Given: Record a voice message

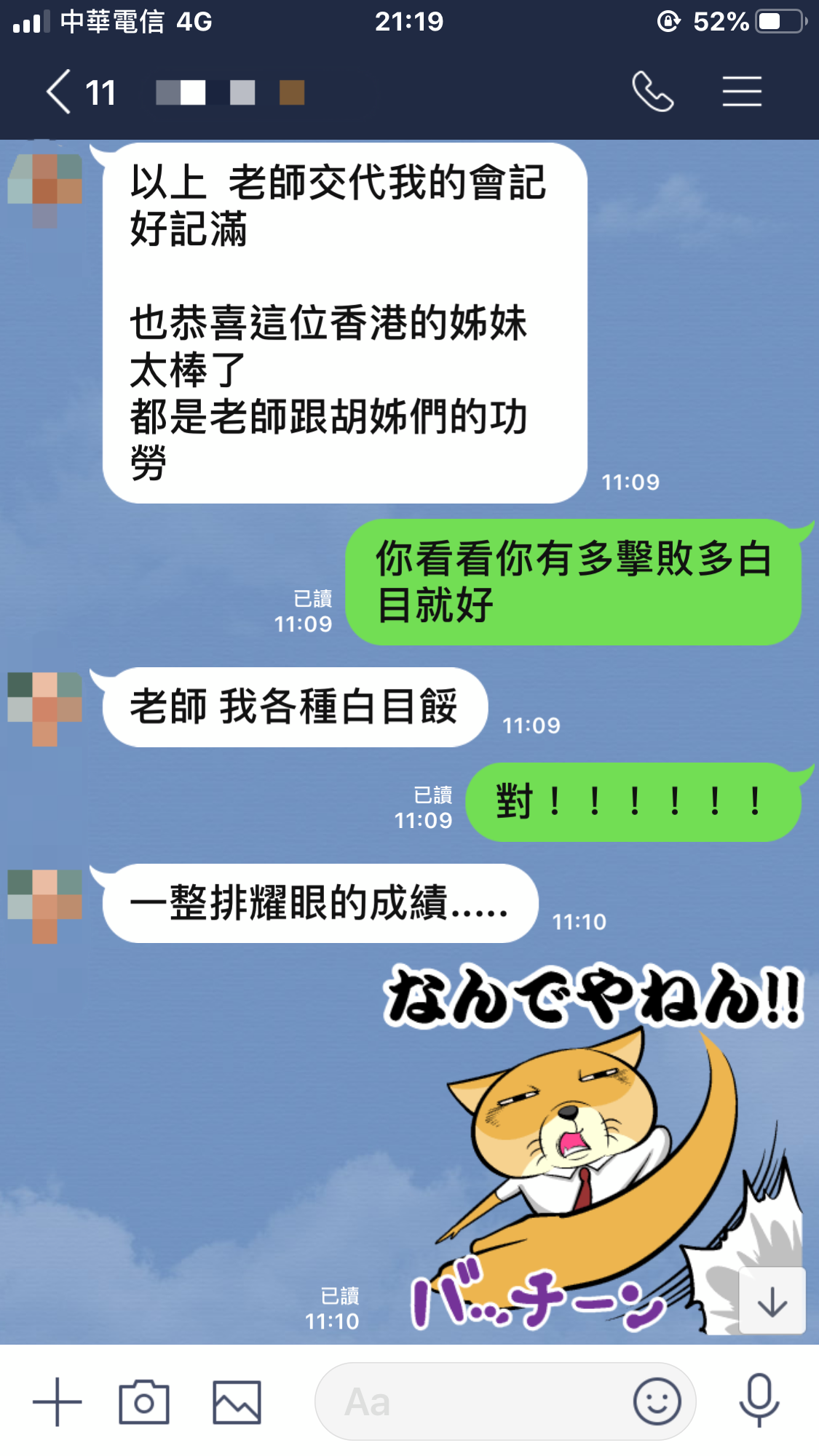Looking at the screenshot, I should point(759,1401).
